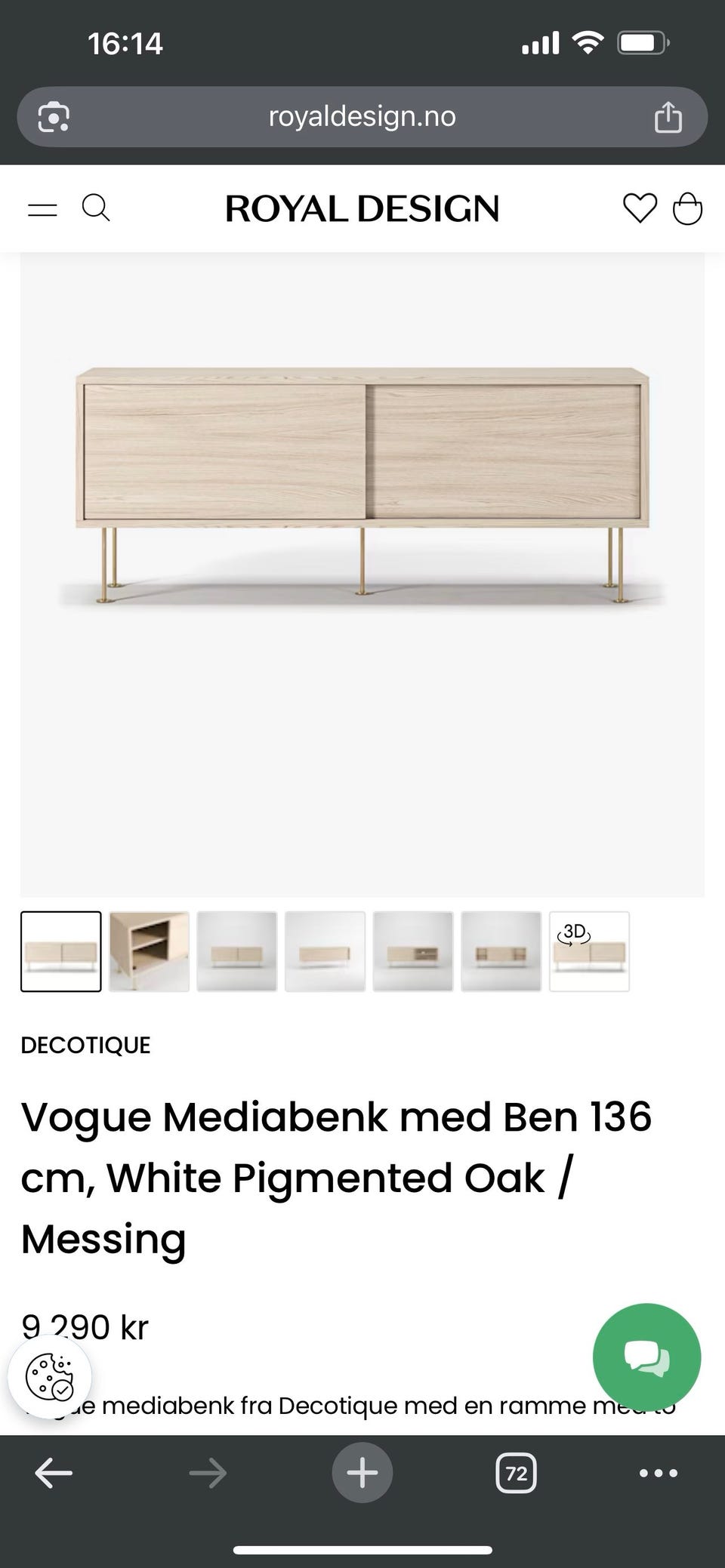Open a new browser tab

[362, 1472]
